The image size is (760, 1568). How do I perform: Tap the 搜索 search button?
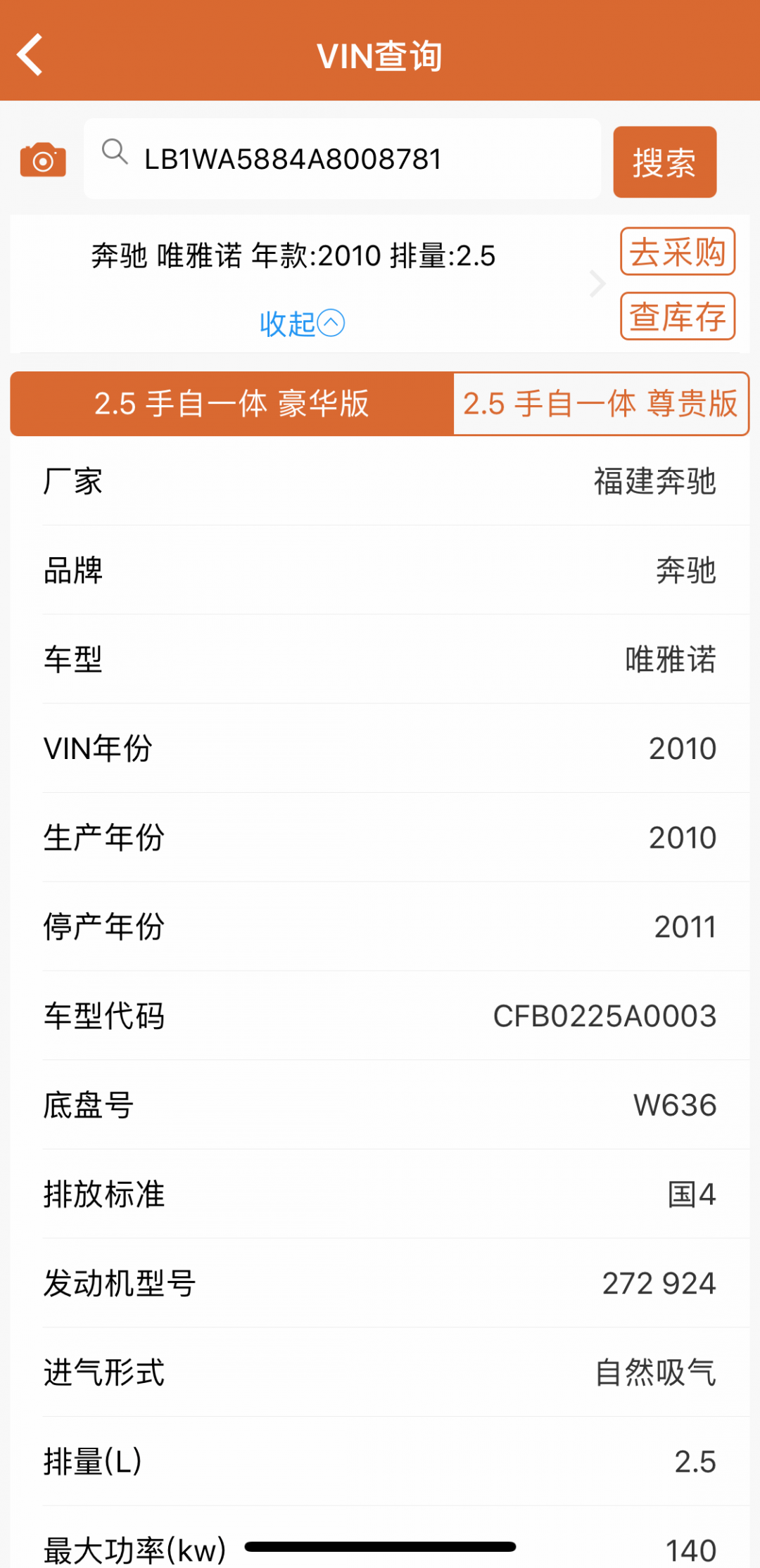[x=664, y=162]
